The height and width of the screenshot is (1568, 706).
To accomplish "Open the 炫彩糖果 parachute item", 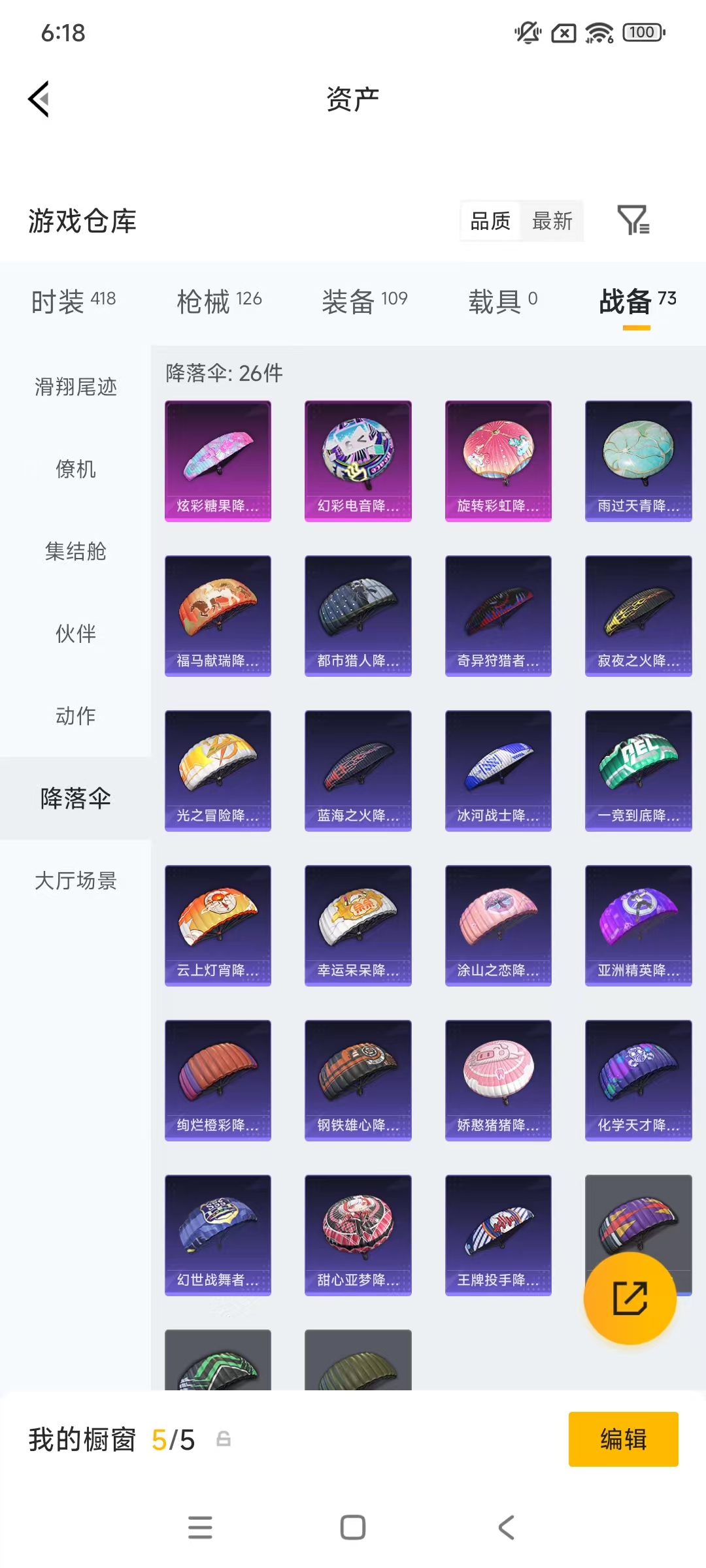I will tap(218, 461).
